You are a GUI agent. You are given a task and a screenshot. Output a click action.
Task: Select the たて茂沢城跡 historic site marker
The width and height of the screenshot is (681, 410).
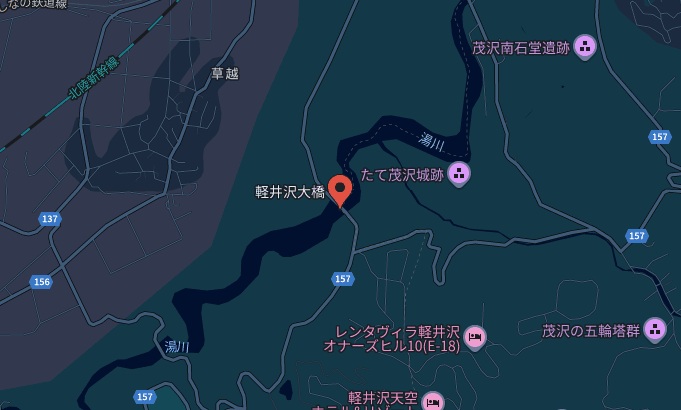coord(459,173)
